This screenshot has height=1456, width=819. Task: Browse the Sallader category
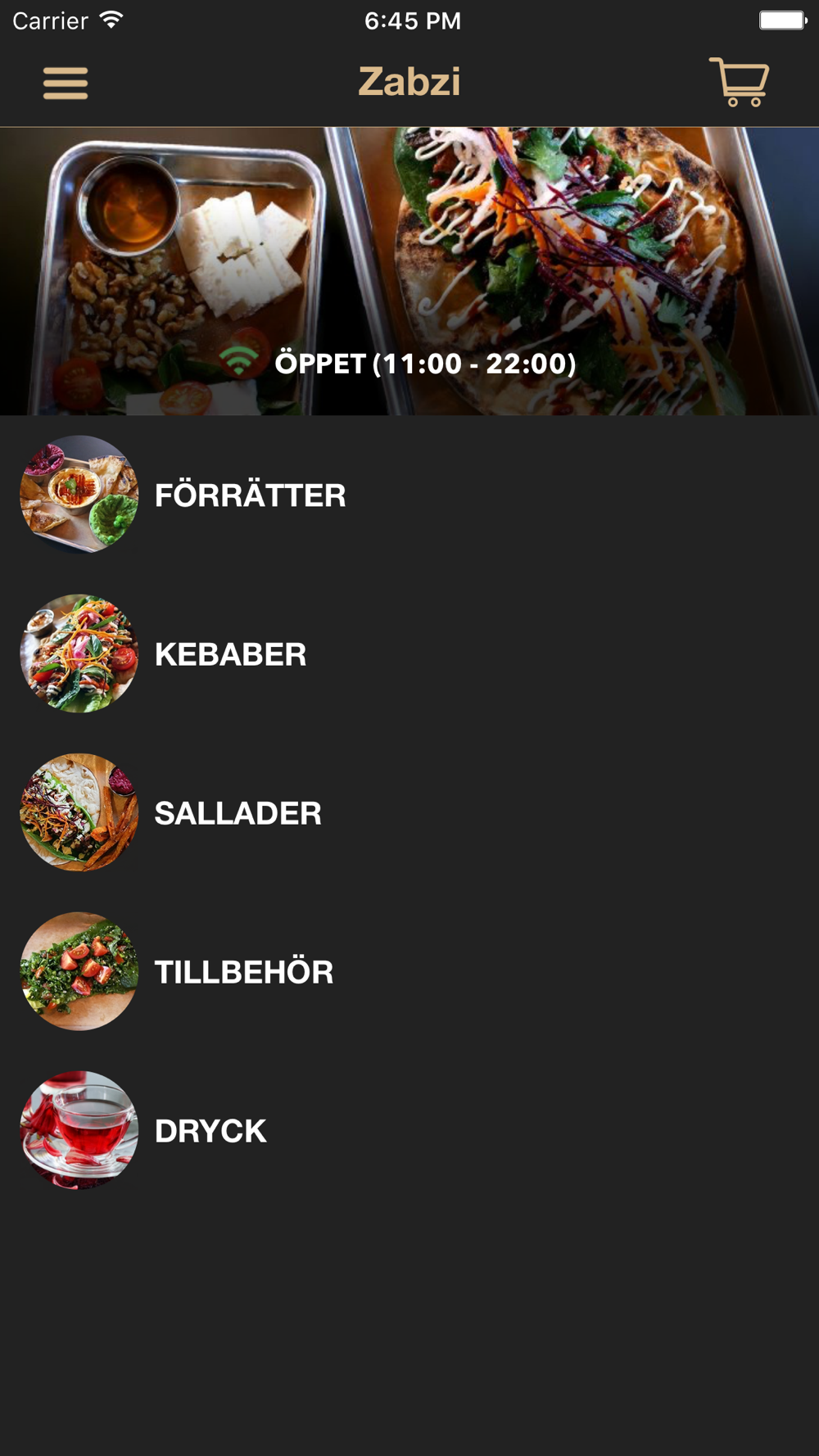click(238, 813)
